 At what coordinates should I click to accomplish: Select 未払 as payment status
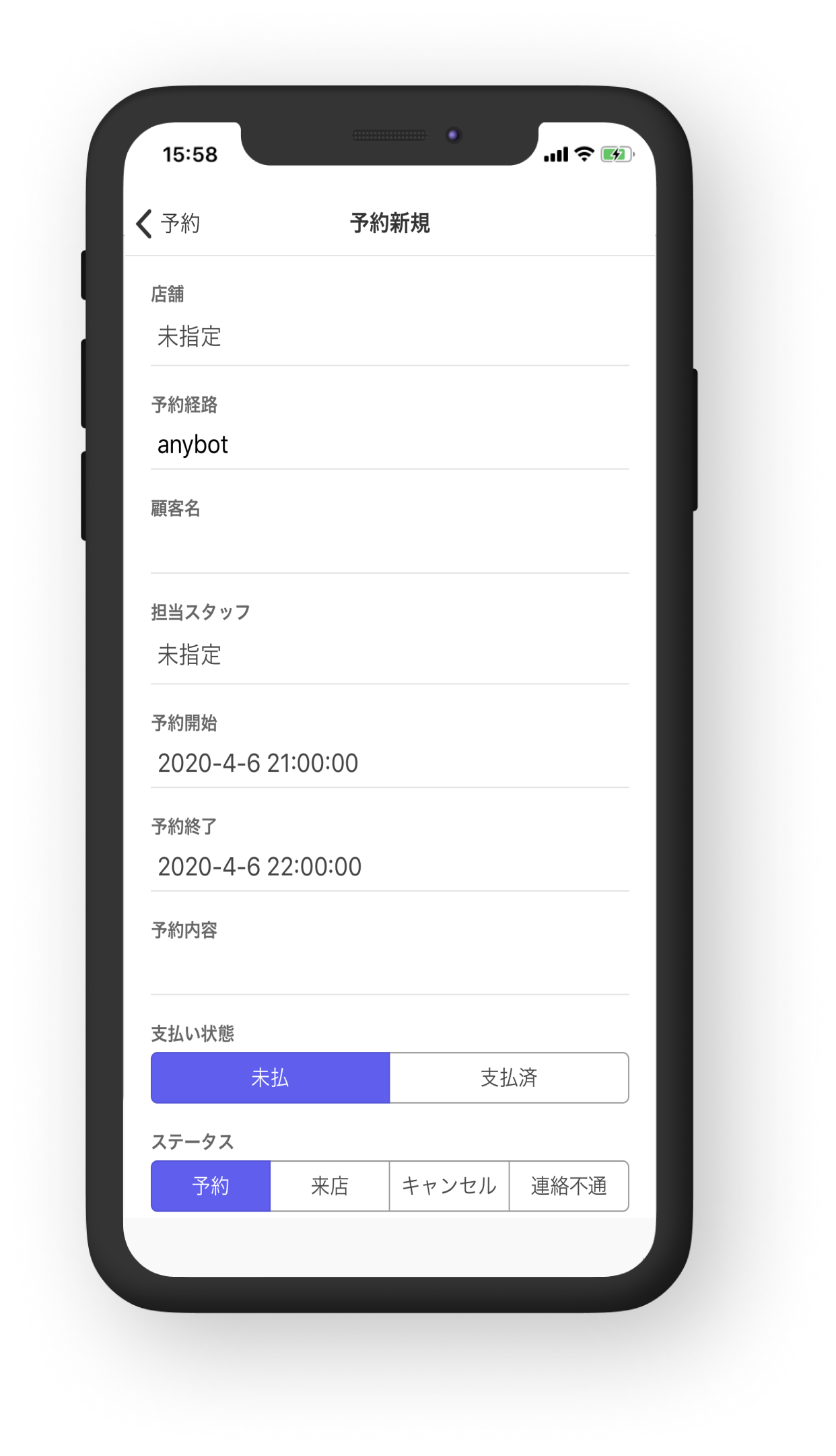271,1078
